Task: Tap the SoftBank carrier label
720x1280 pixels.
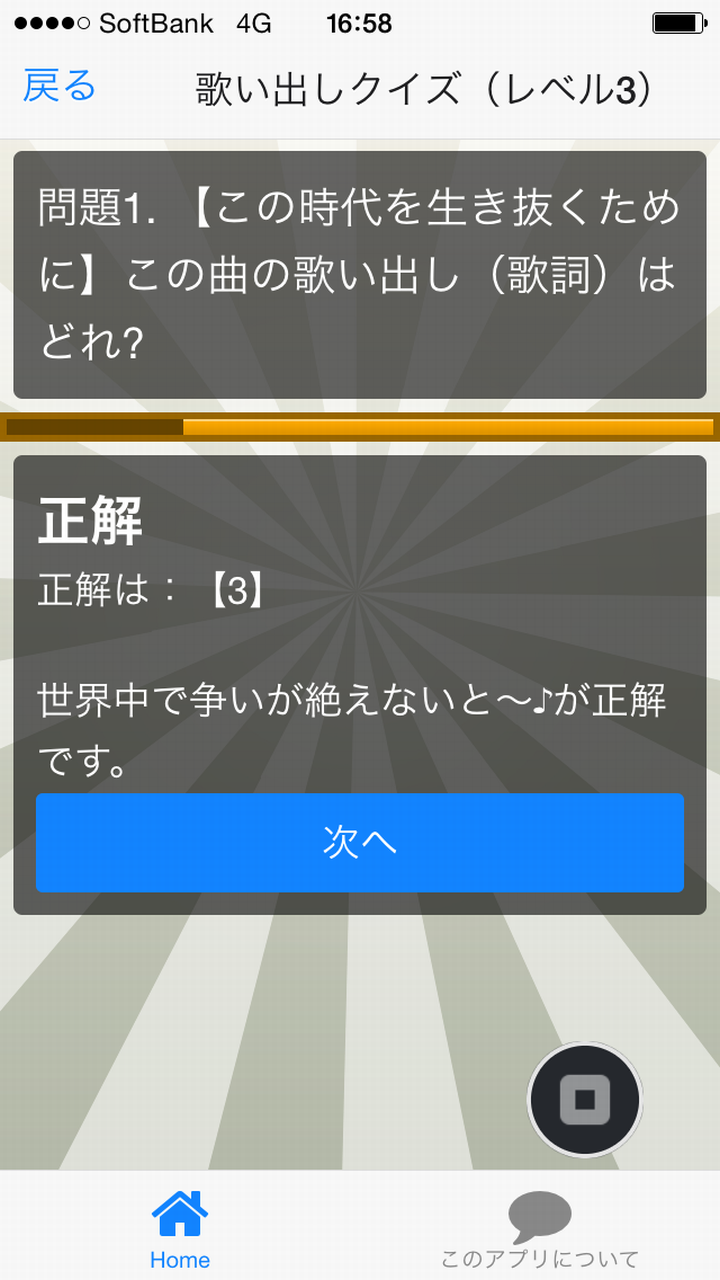Action: [x=156, y=22]
